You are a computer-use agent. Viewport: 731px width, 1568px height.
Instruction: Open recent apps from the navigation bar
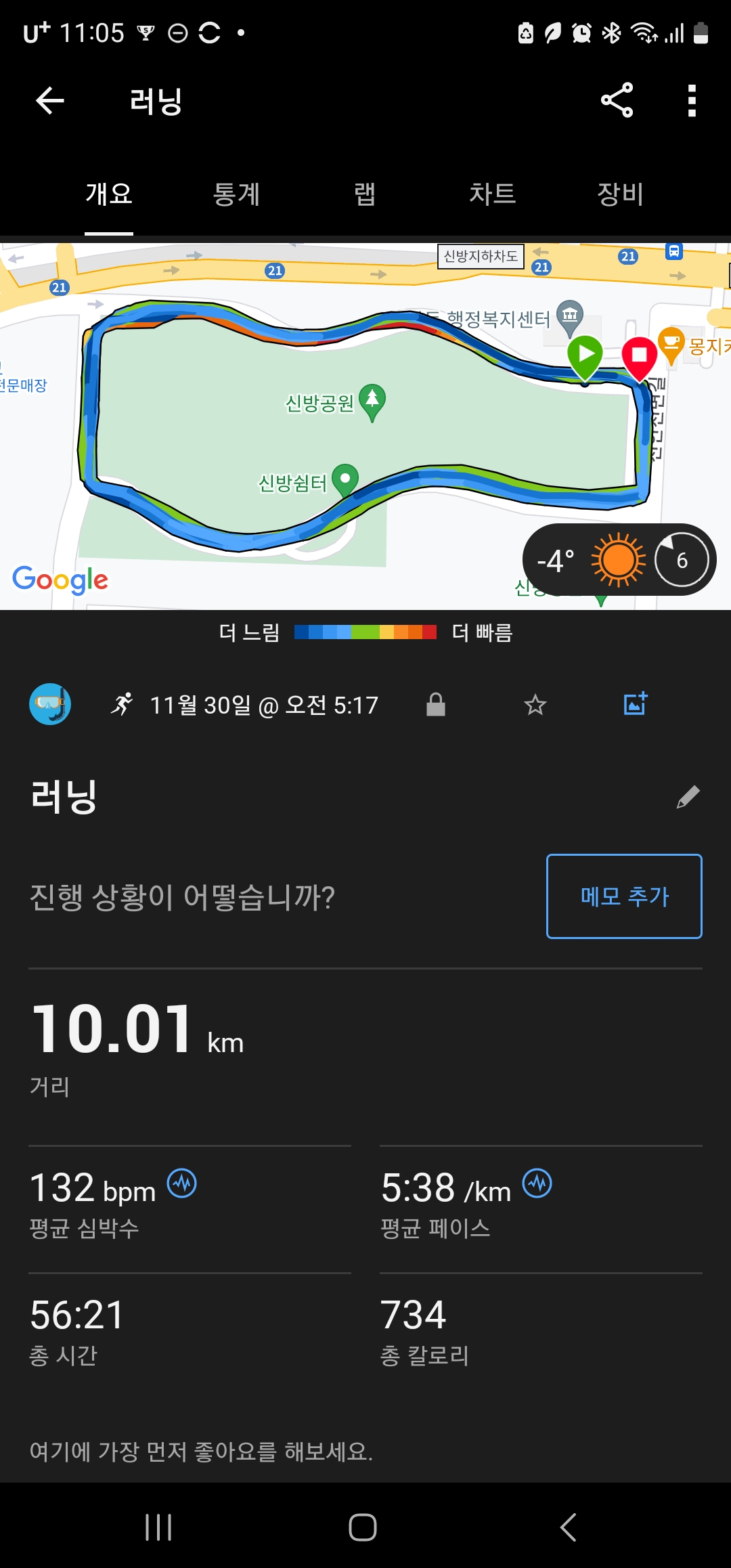pos(158,1527)
